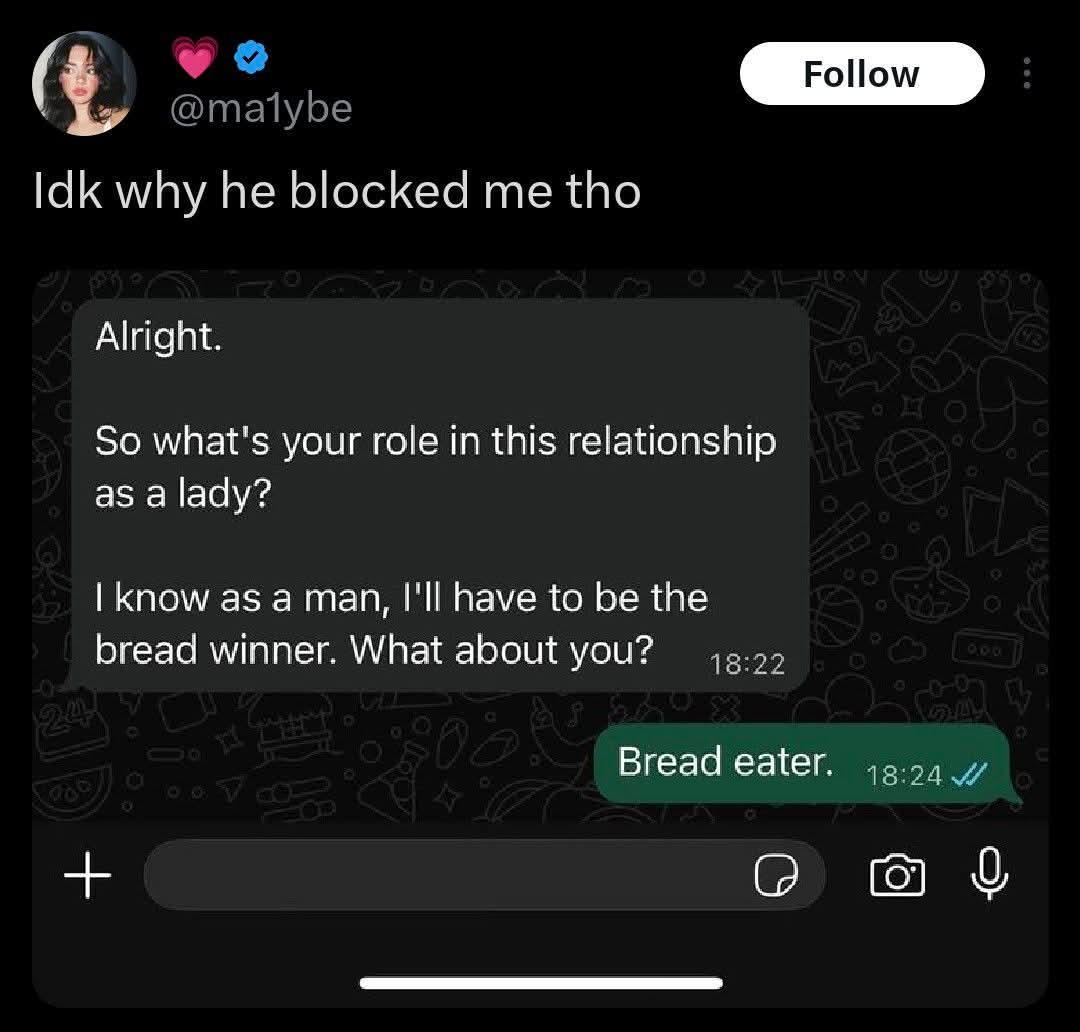Follow the @ma1ybe account
Image resolution: width=1080 pixels, height=1032 pixels.
click(x=861, y=74)
